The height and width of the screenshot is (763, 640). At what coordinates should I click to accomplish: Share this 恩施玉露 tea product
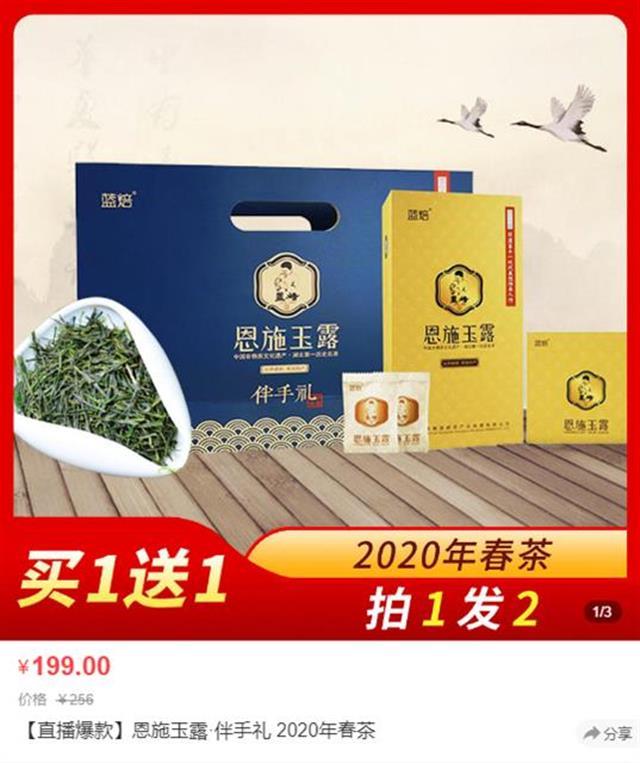[x=606, y=733]
